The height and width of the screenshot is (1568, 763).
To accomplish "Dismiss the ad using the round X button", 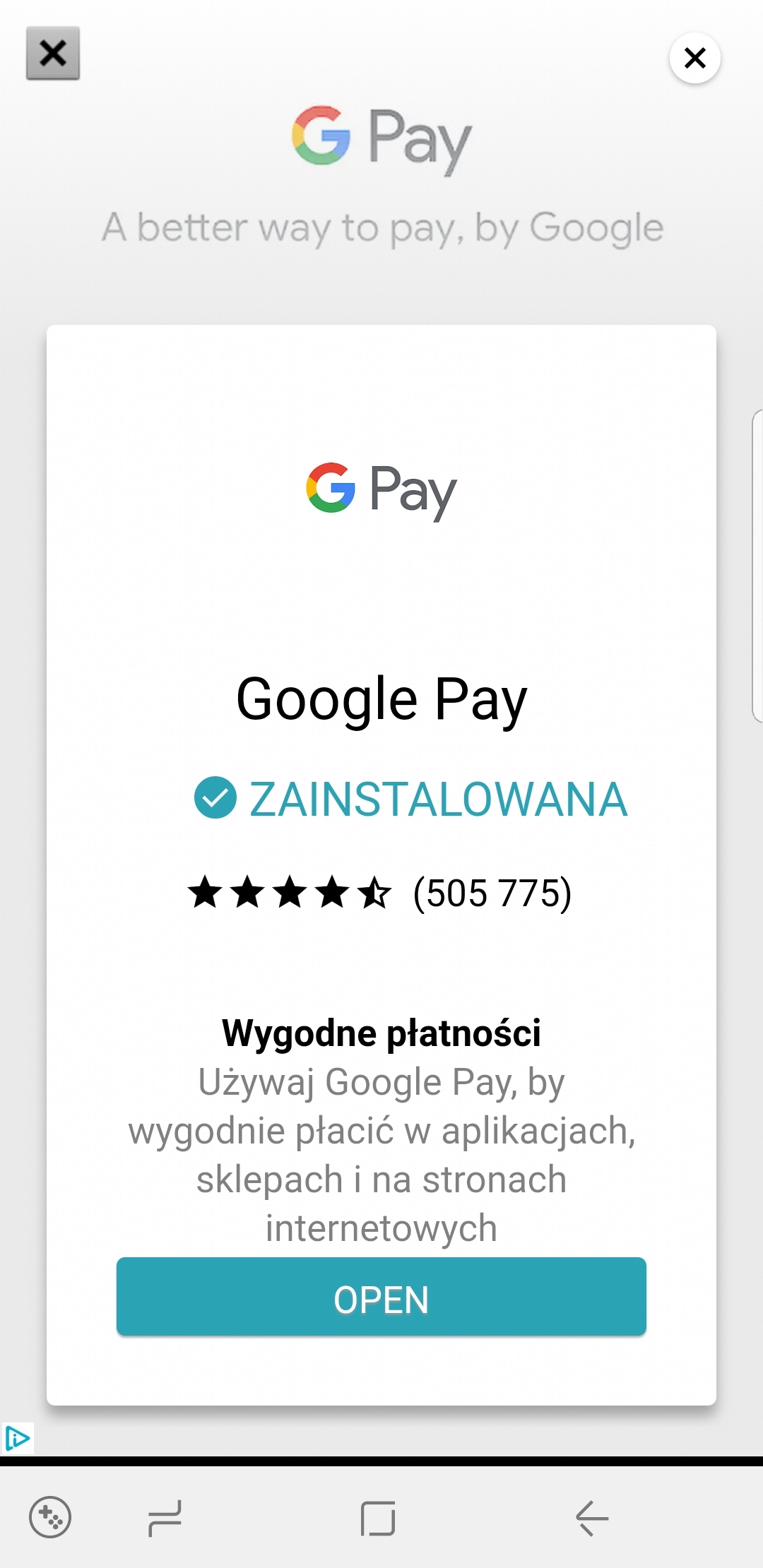I will pyautogui.click(x=695, y=58).
